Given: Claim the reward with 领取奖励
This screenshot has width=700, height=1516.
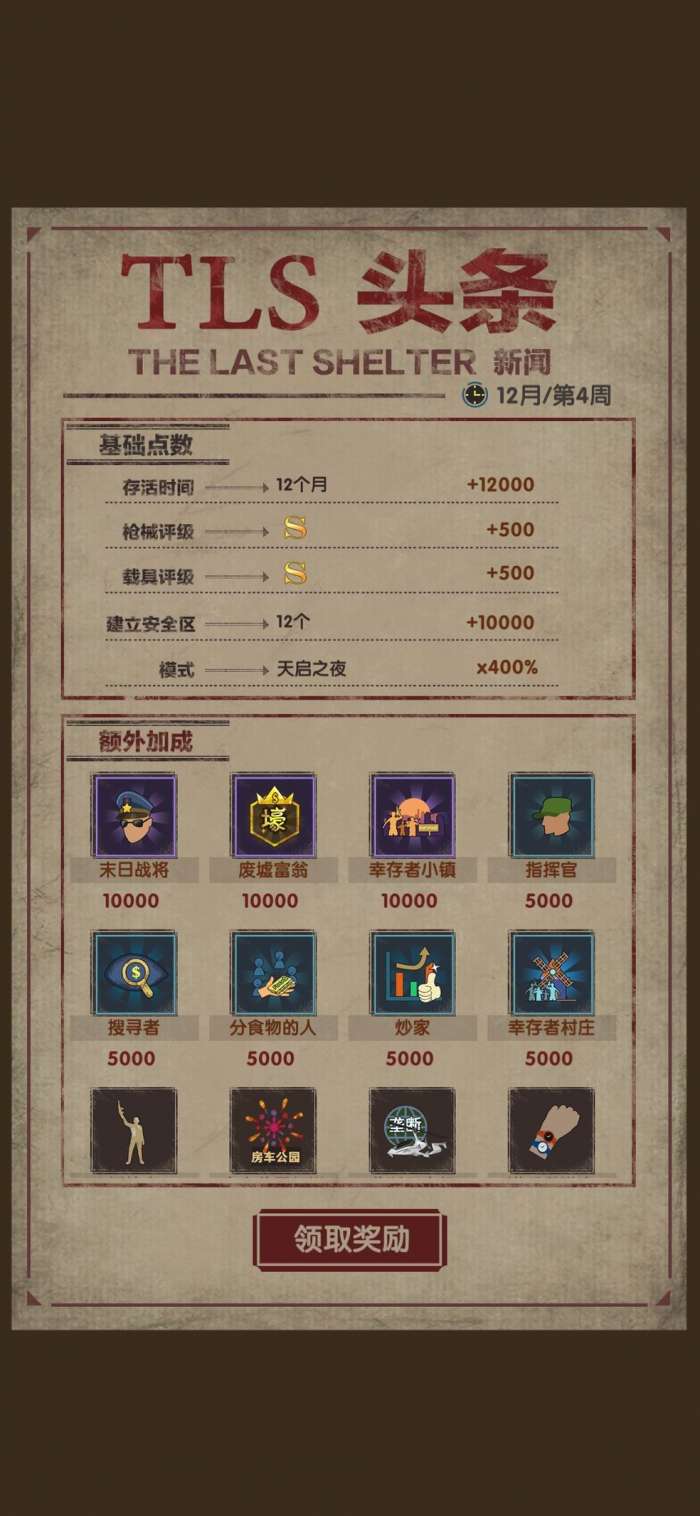Looking at the screenshot, I should pyautogui.click(x=350, y=1240).
